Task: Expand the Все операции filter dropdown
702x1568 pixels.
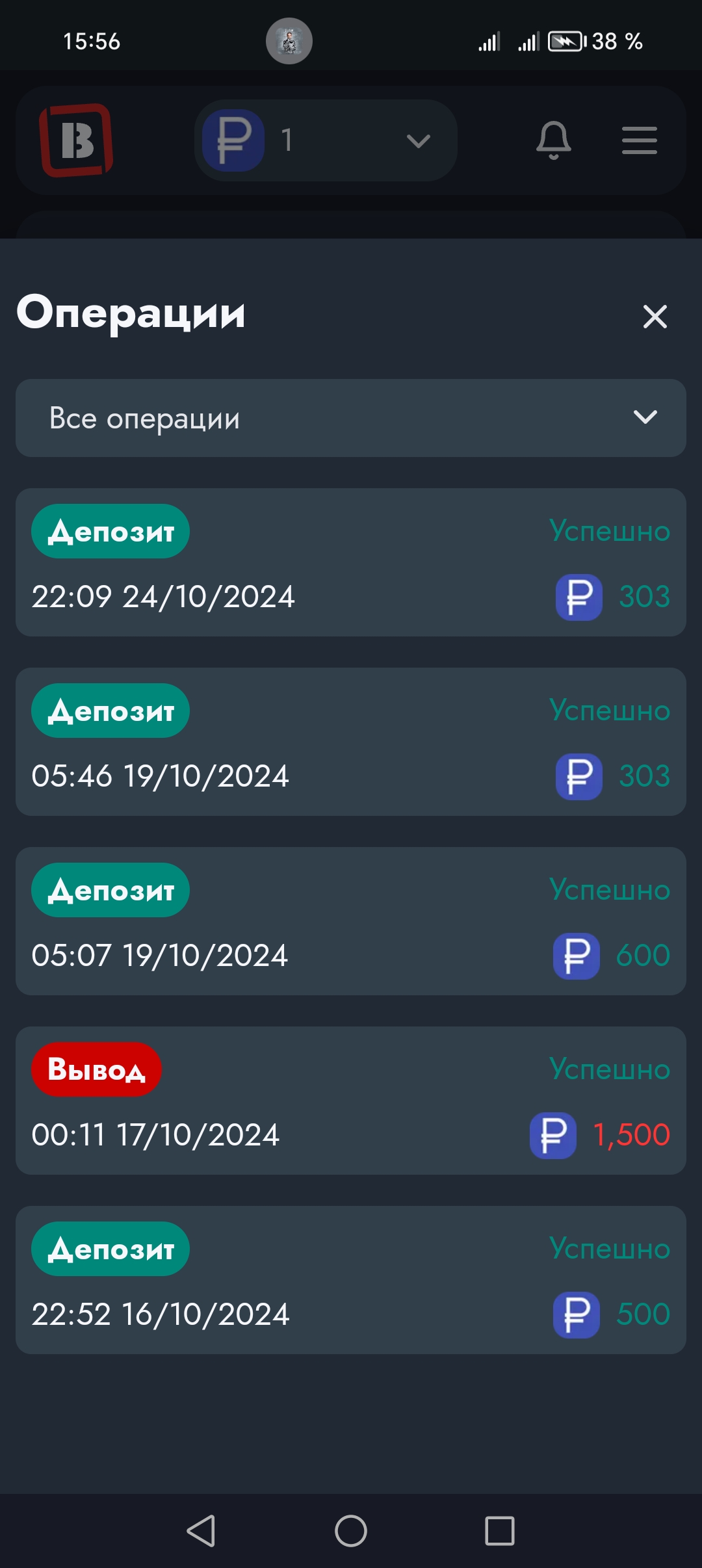Action: tap(351, 418)
